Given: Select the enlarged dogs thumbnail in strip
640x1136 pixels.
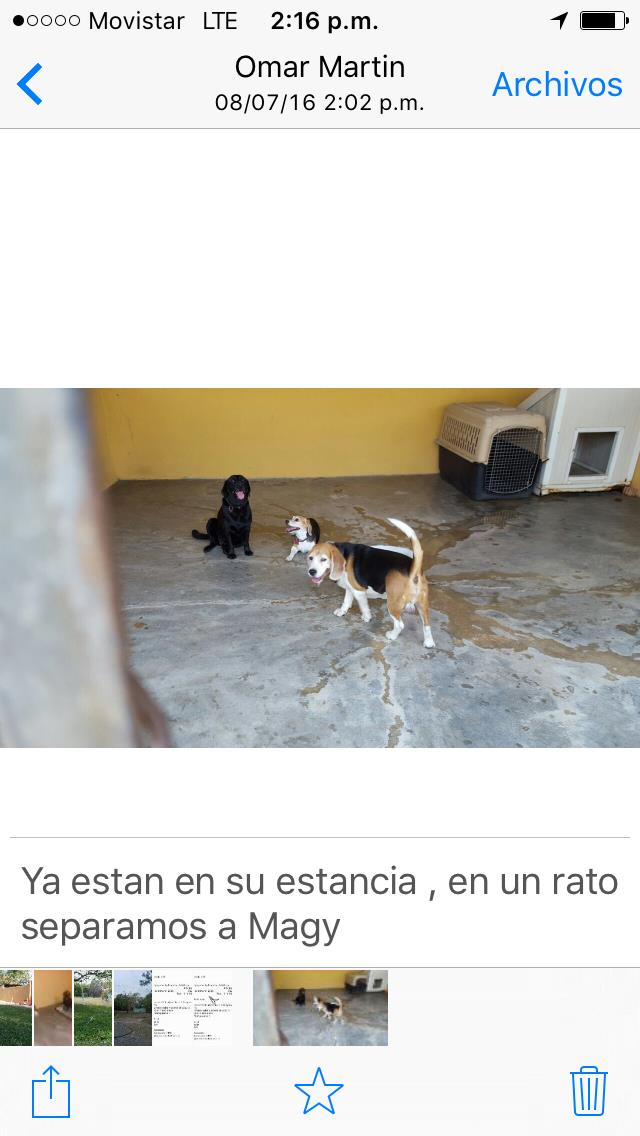Looking at the screenshot, I should pos(320,1008).
